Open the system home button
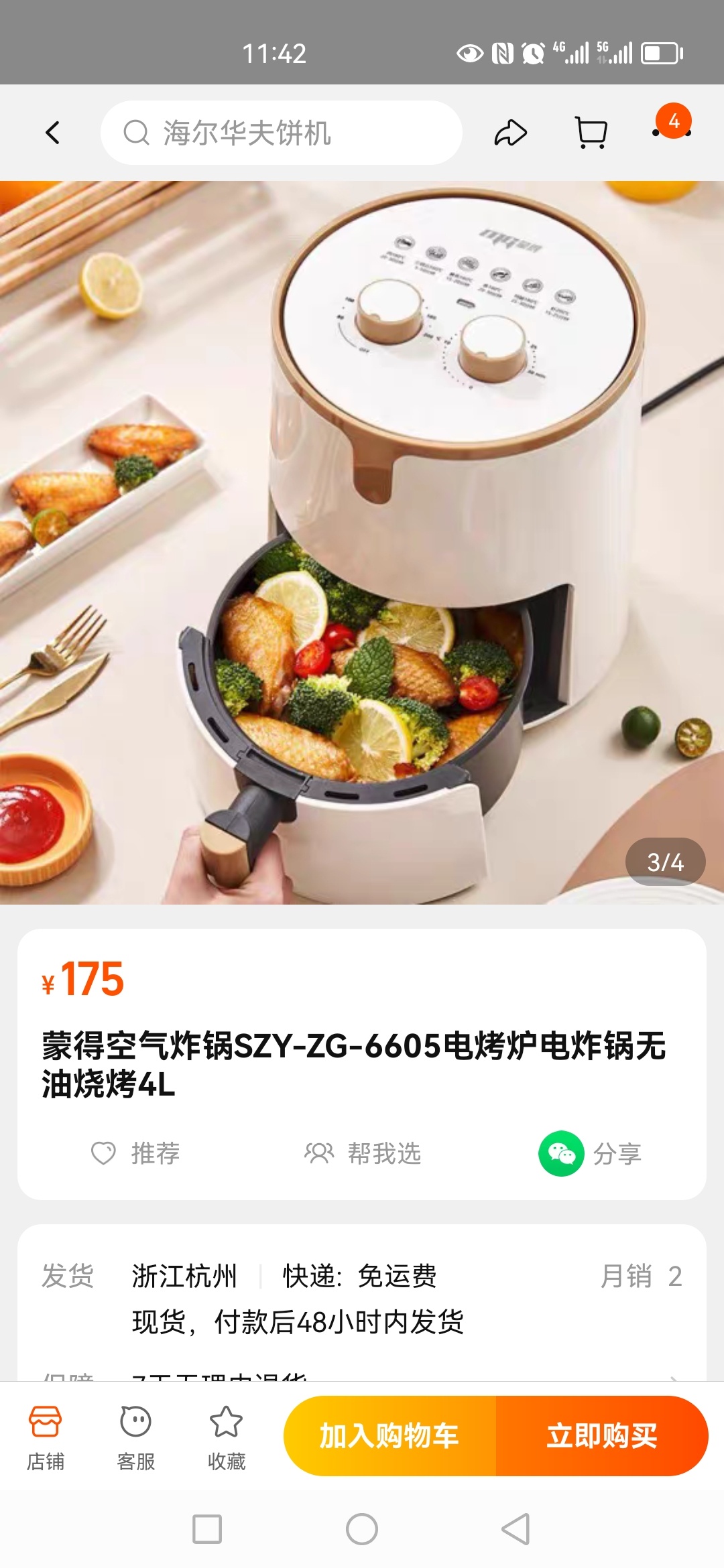Viewport: 724px width, 1568px height. (x=362, y=1529)
